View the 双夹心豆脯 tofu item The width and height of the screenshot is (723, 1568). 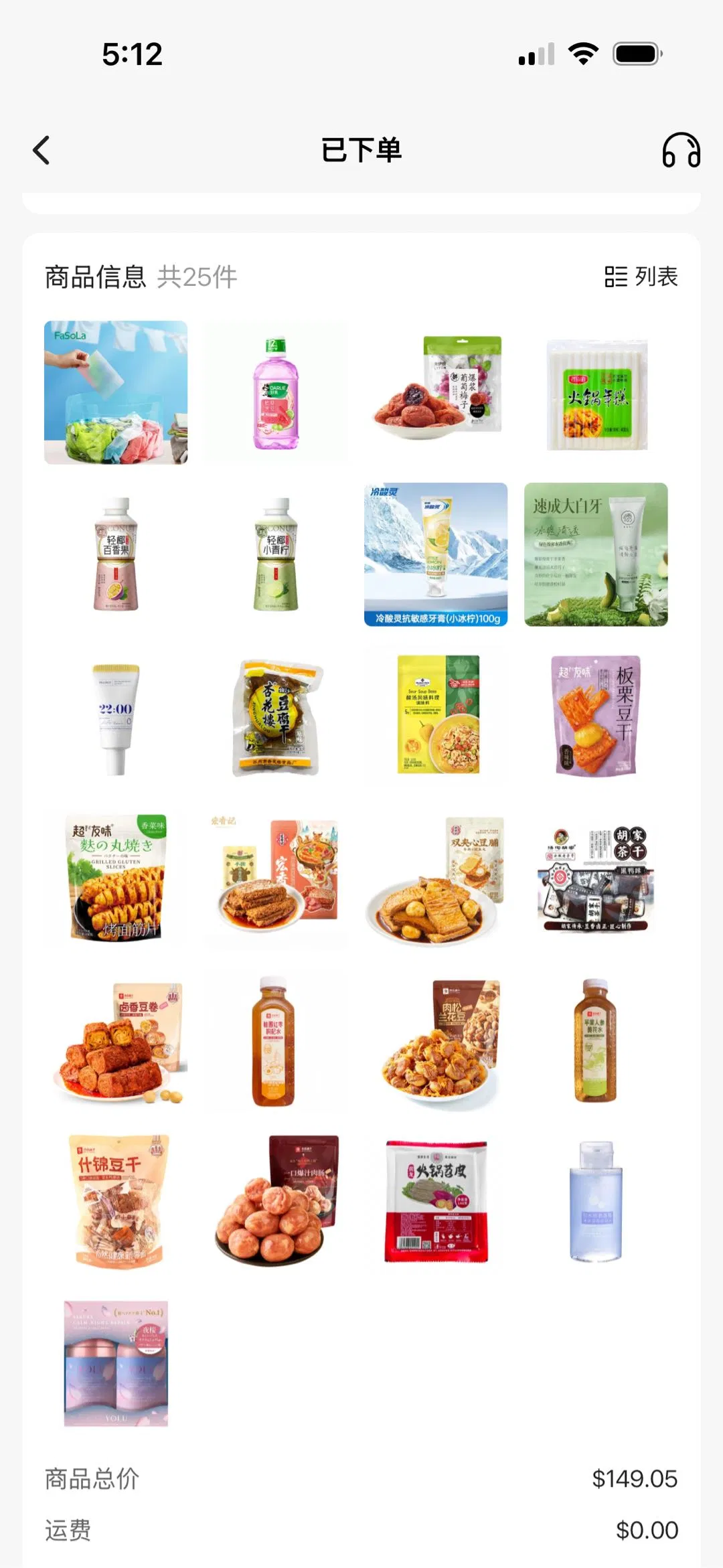(x=436, y=878)
